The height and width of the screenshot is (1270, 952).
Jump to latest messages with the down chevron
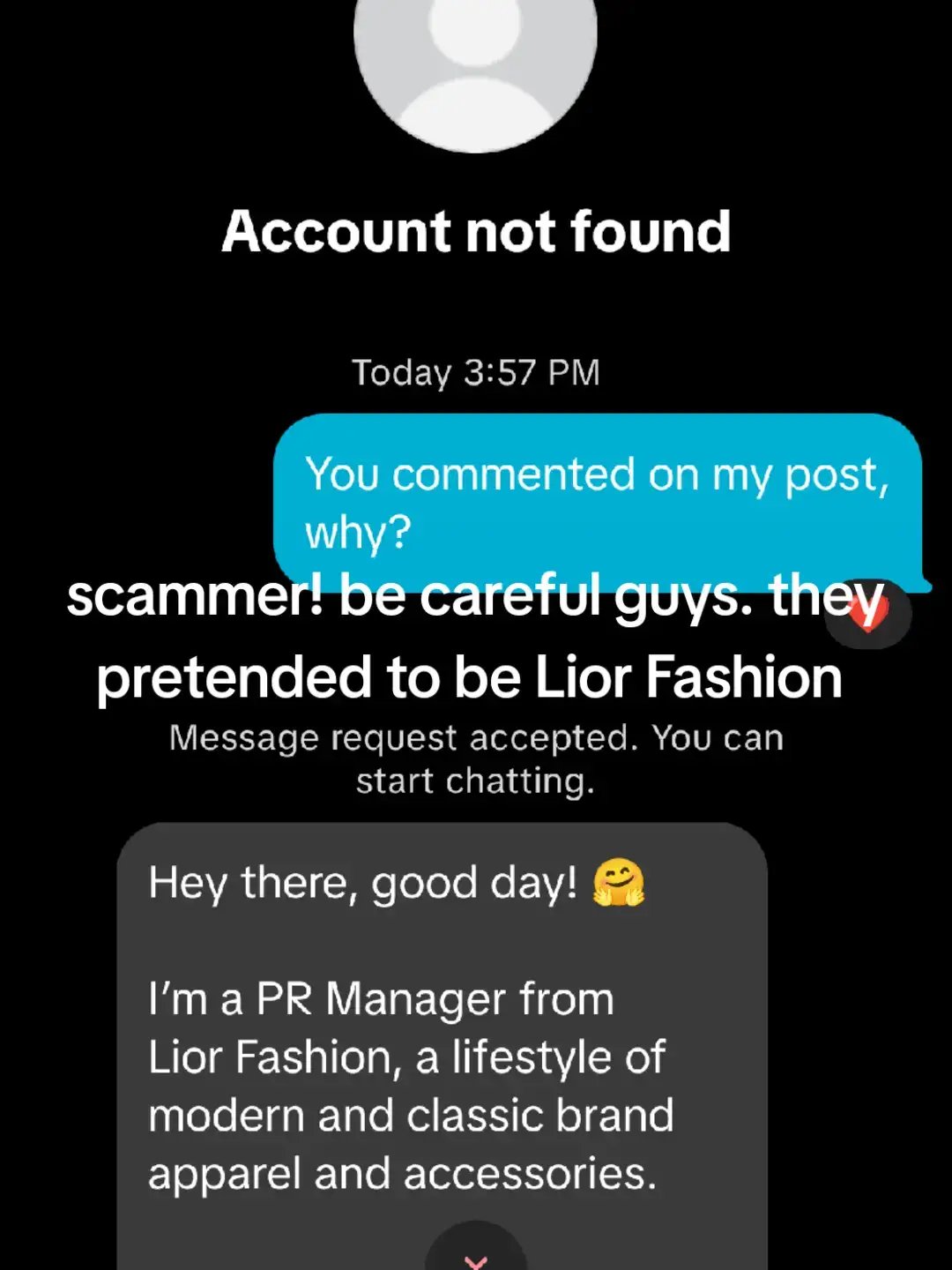point(476,1252)
